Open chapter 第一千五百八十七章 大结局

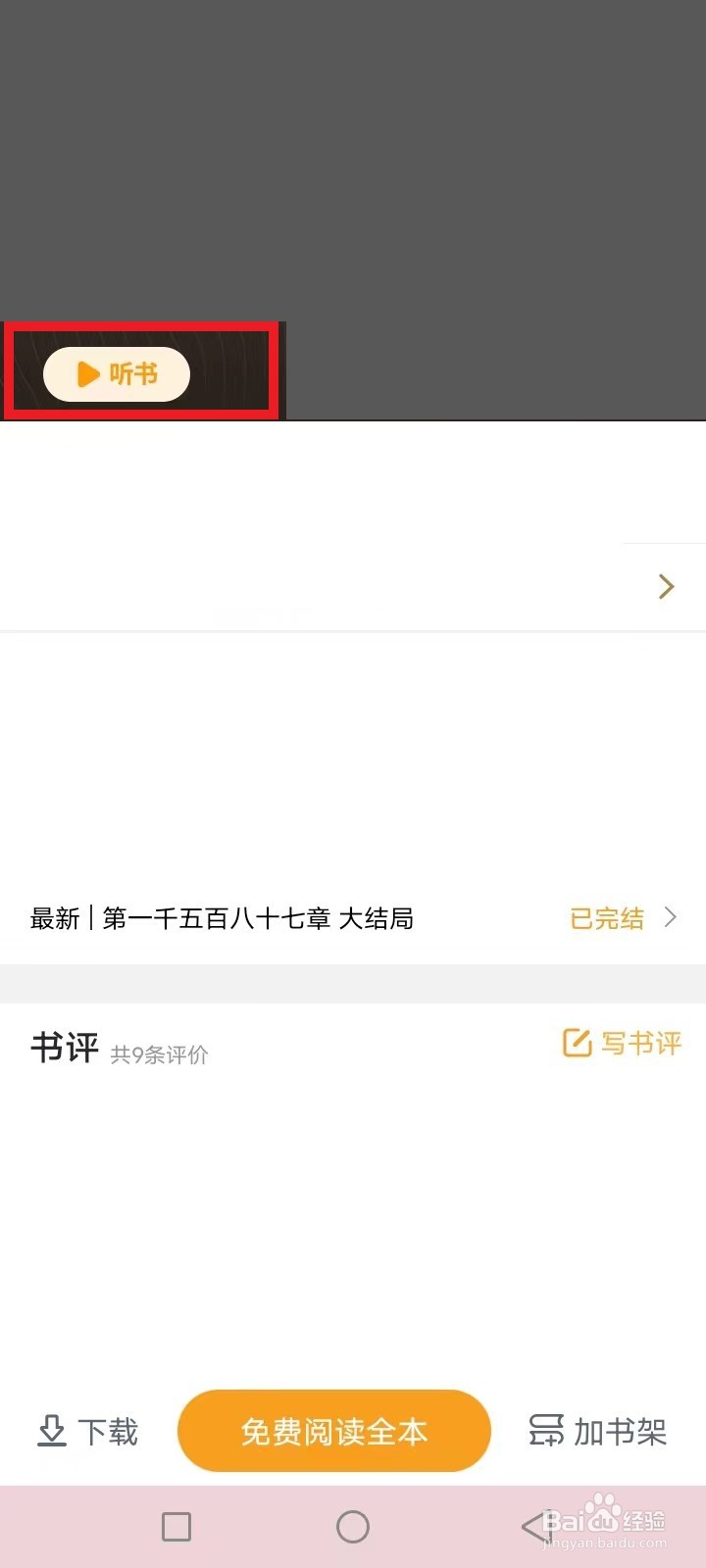point(261,918)
